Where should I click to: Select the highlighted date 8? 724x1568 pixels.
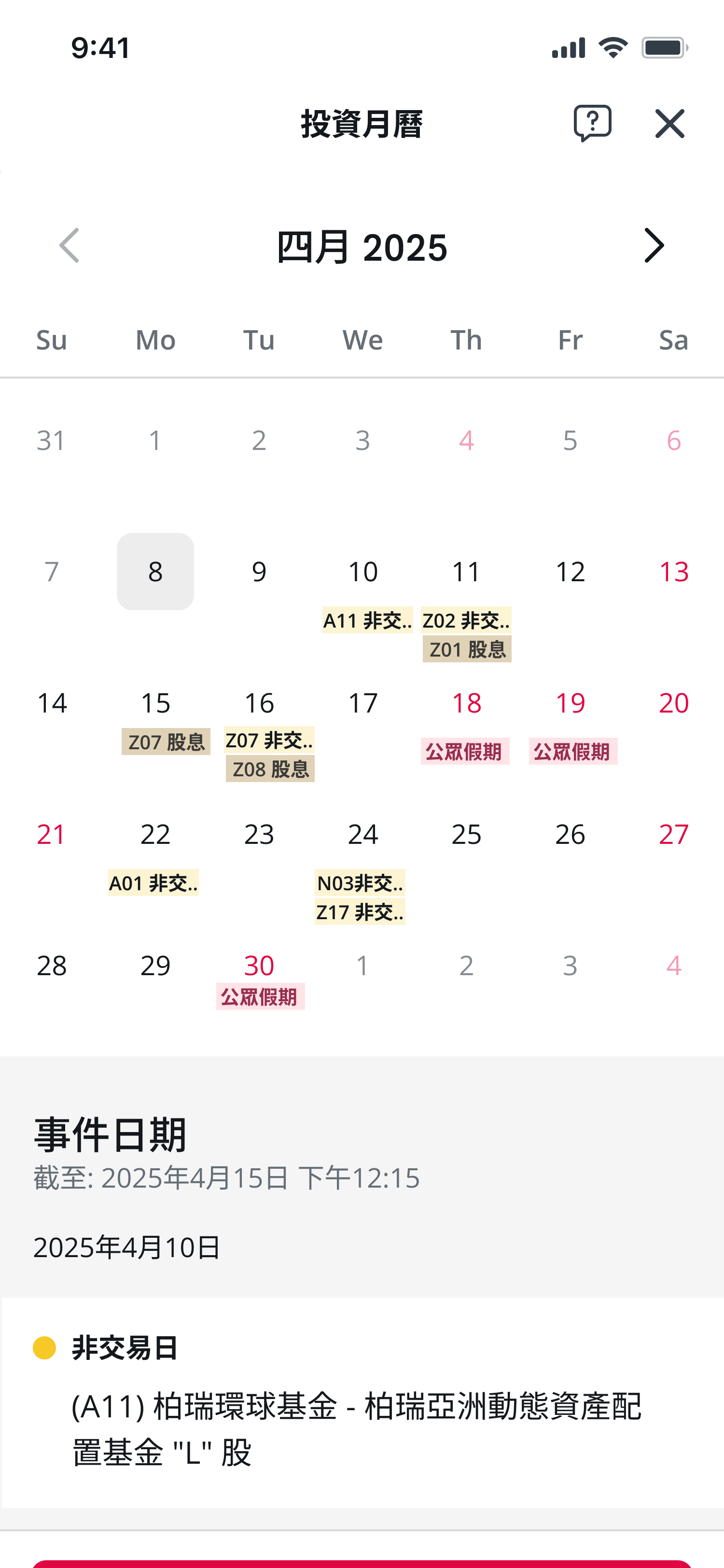[x=156, y=572]
